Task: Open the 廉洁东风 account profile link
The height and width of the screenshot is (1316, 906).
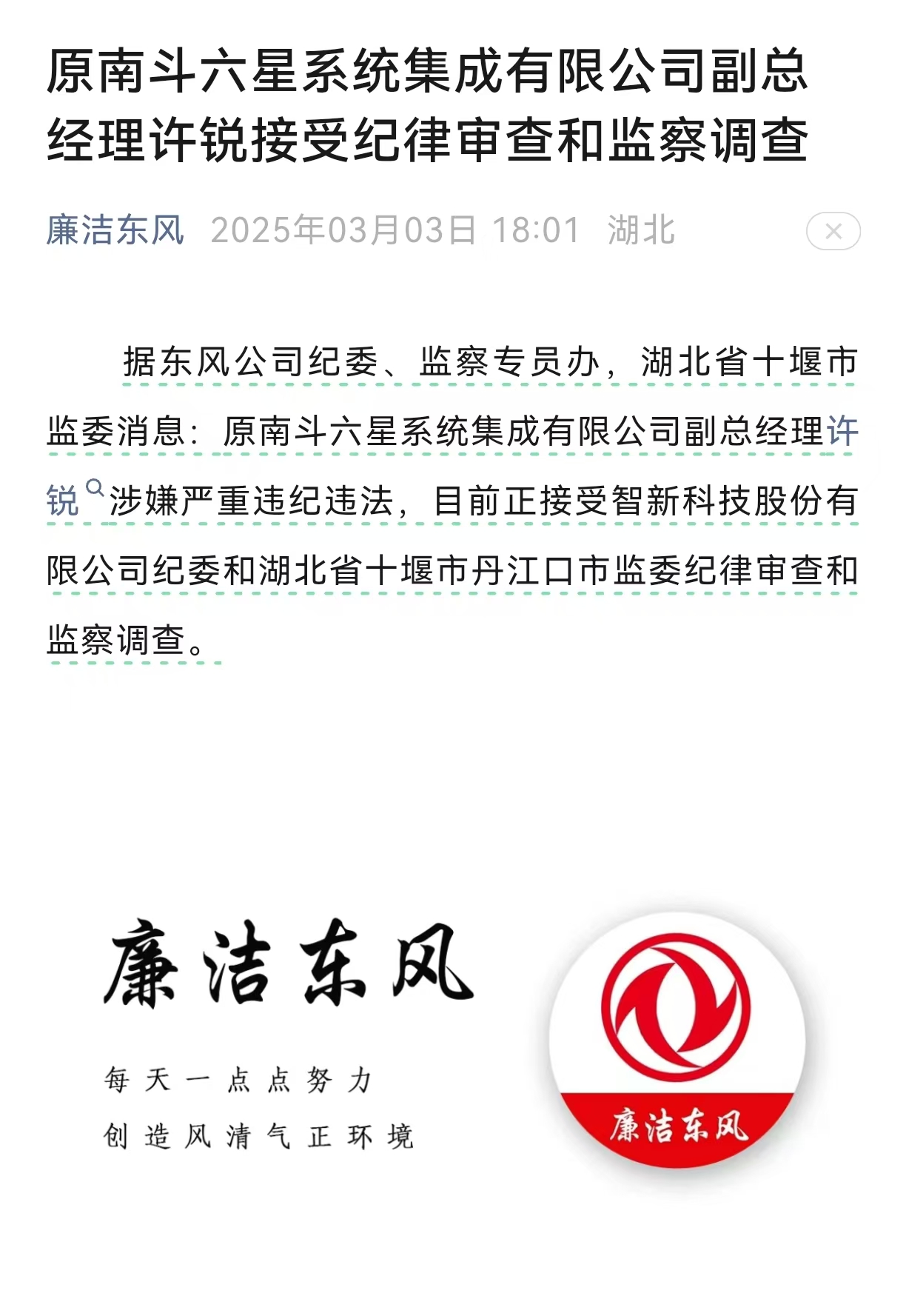Action: (x=115, y=230)
